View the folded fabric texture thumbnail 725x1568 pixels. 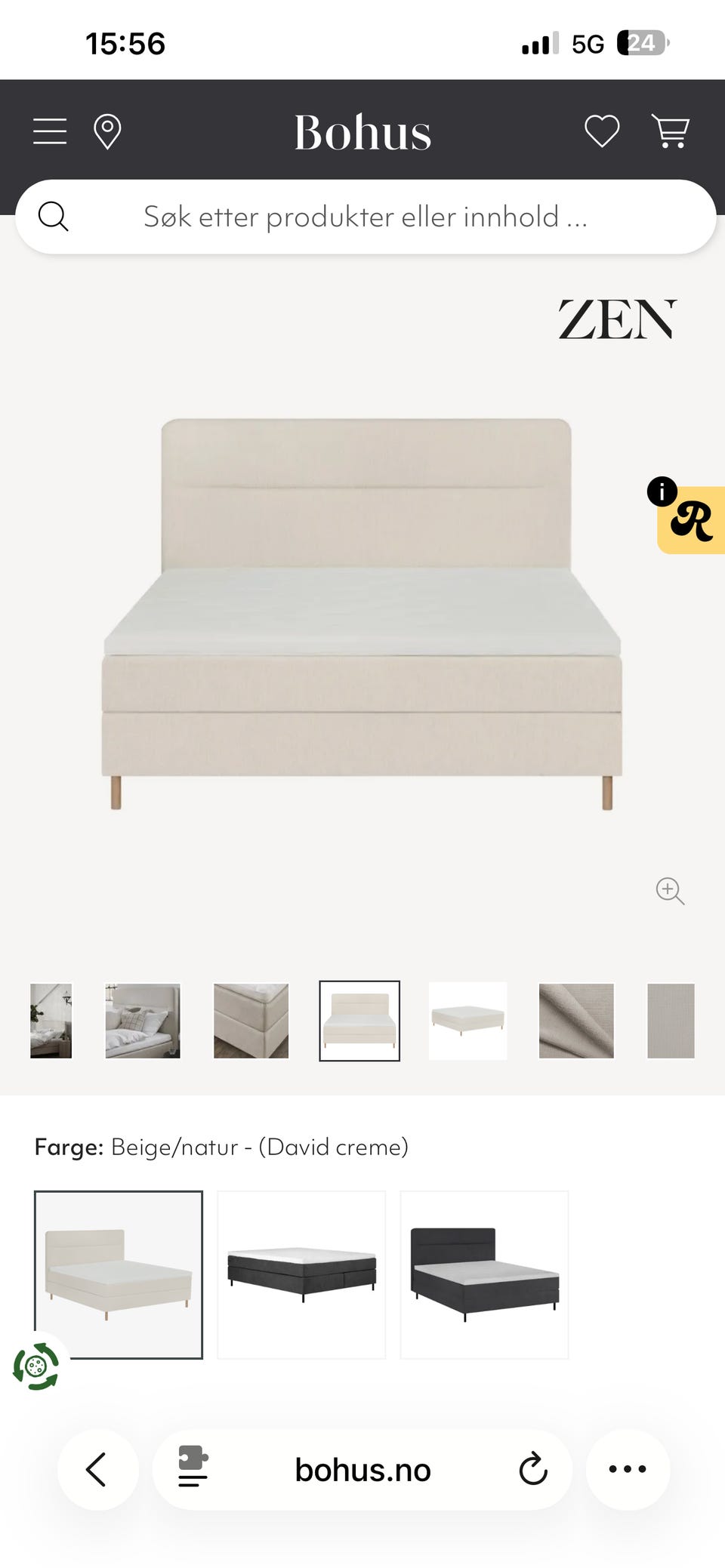click(576, 1021)
